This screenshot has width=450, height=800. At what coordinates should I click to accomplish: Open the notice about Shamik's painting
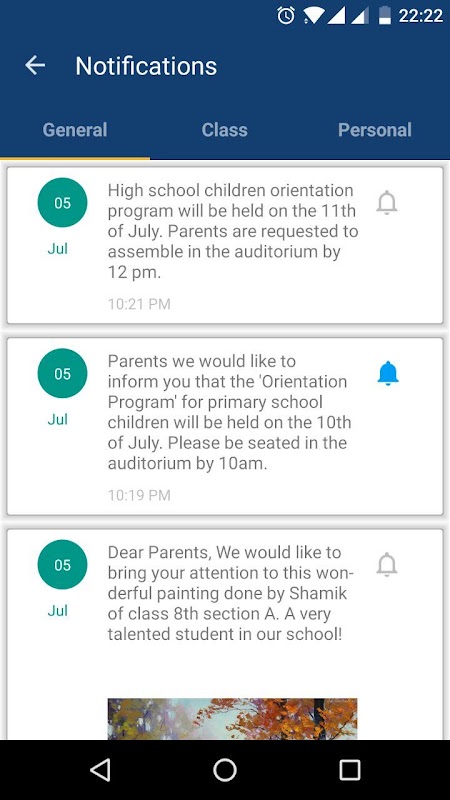[225, 634]
